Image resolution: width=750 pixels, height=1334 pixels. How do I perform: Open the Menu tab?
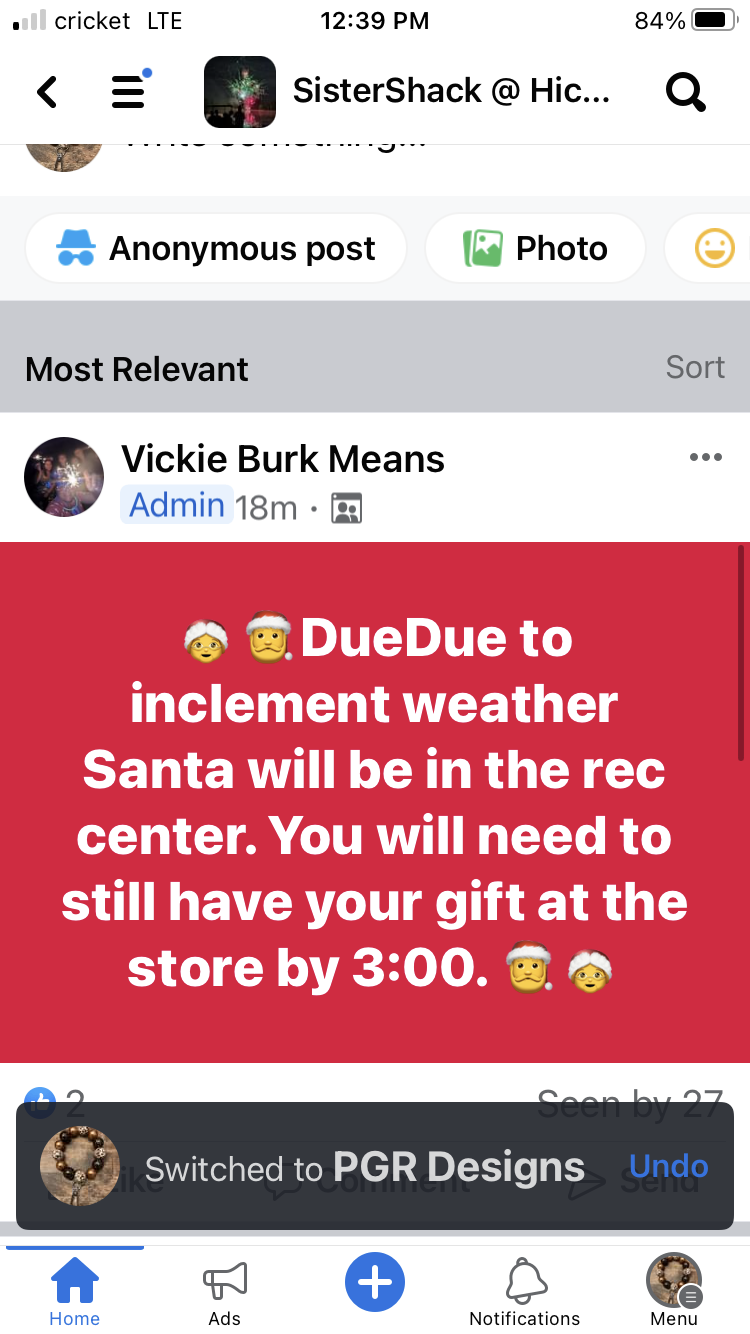pos(674,1290)
